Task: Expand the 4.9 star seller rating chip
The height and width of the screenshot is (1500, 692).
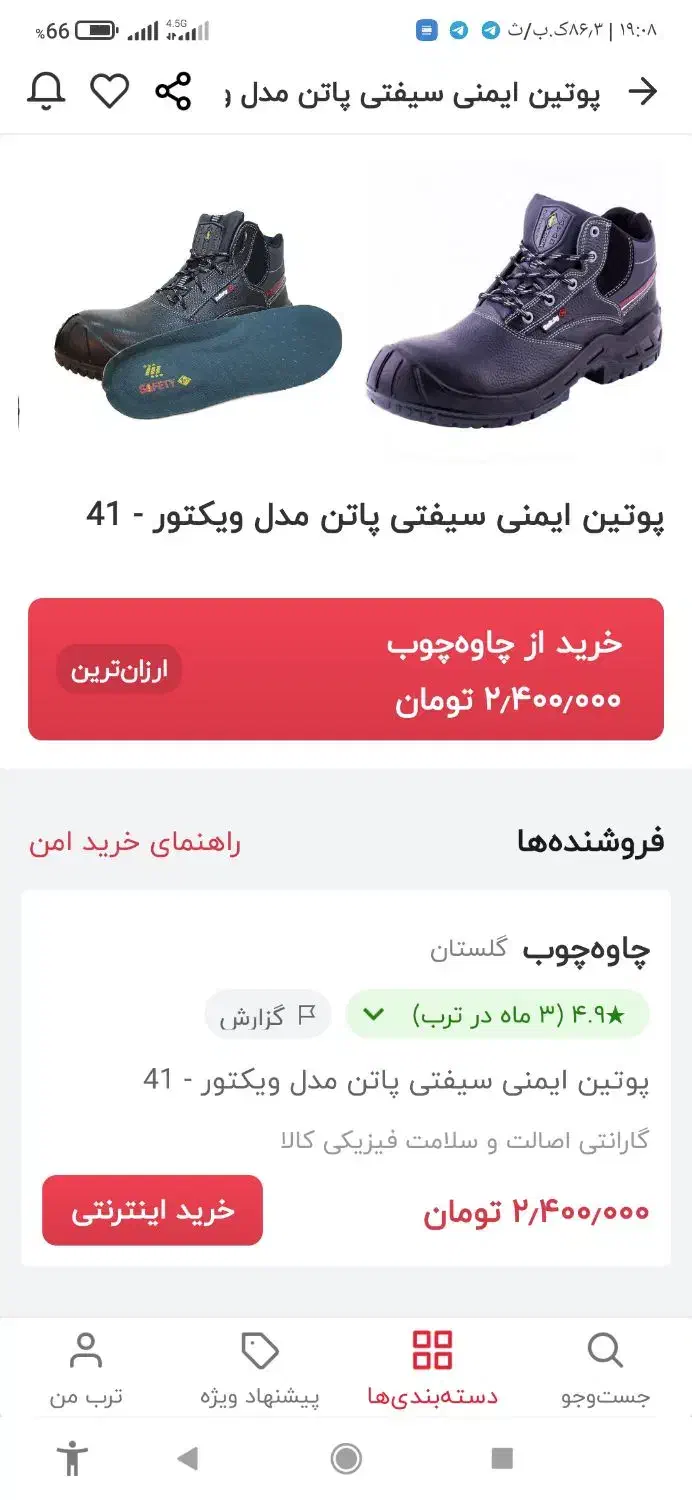Action: [x=497, y=1015]
